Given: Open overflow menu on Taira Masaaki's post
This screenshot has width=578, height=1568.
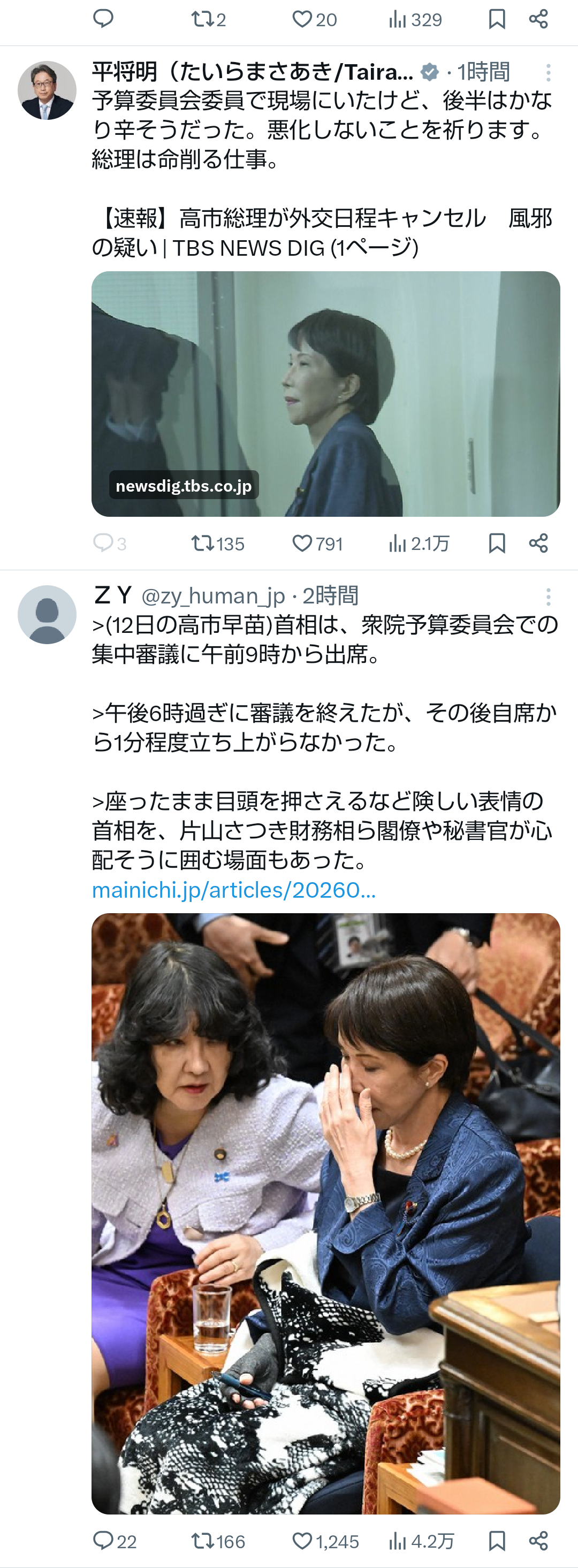Looking at the screenshot, I should click(548, 73).
